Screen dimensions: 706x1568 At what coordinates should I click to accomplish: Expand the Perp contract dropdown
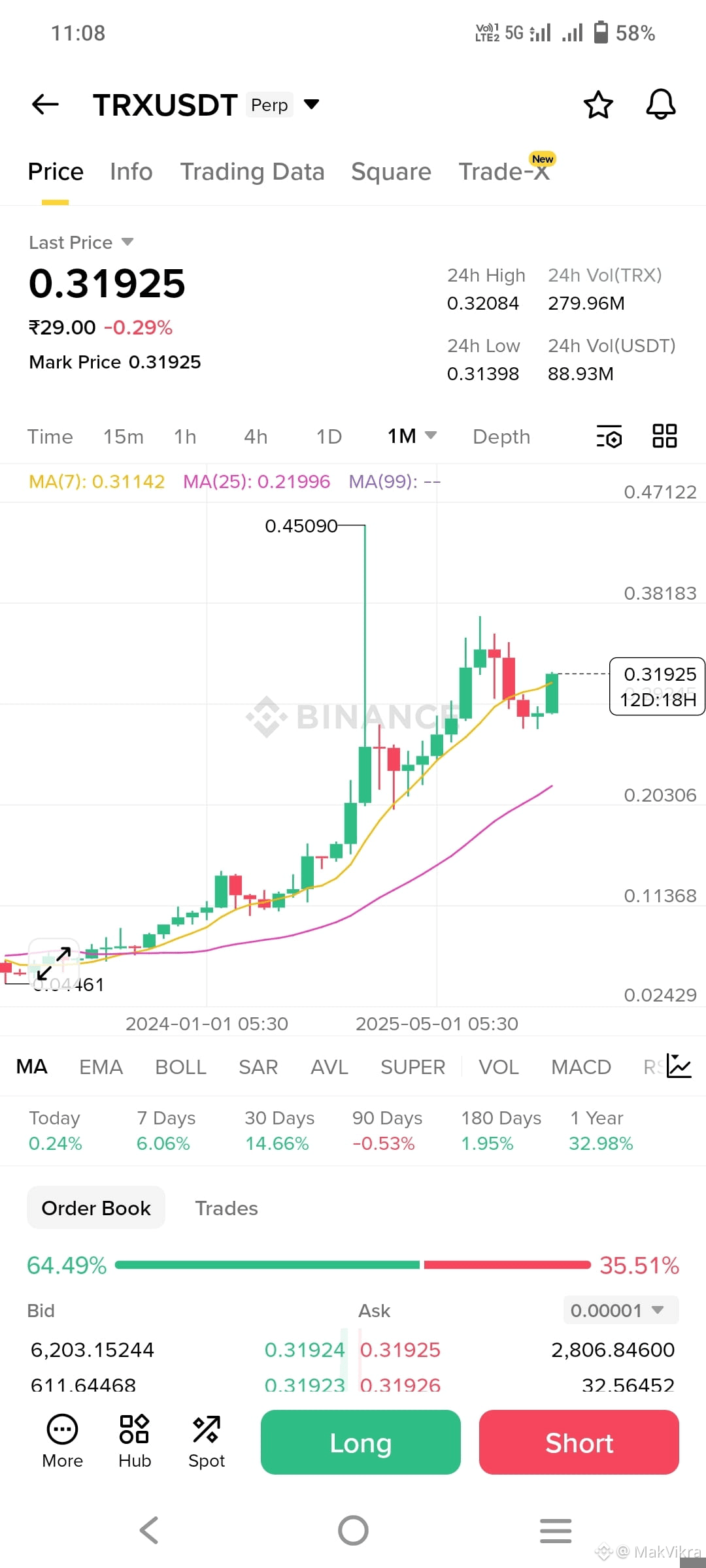pyautogui.click(x=311, y=105)
